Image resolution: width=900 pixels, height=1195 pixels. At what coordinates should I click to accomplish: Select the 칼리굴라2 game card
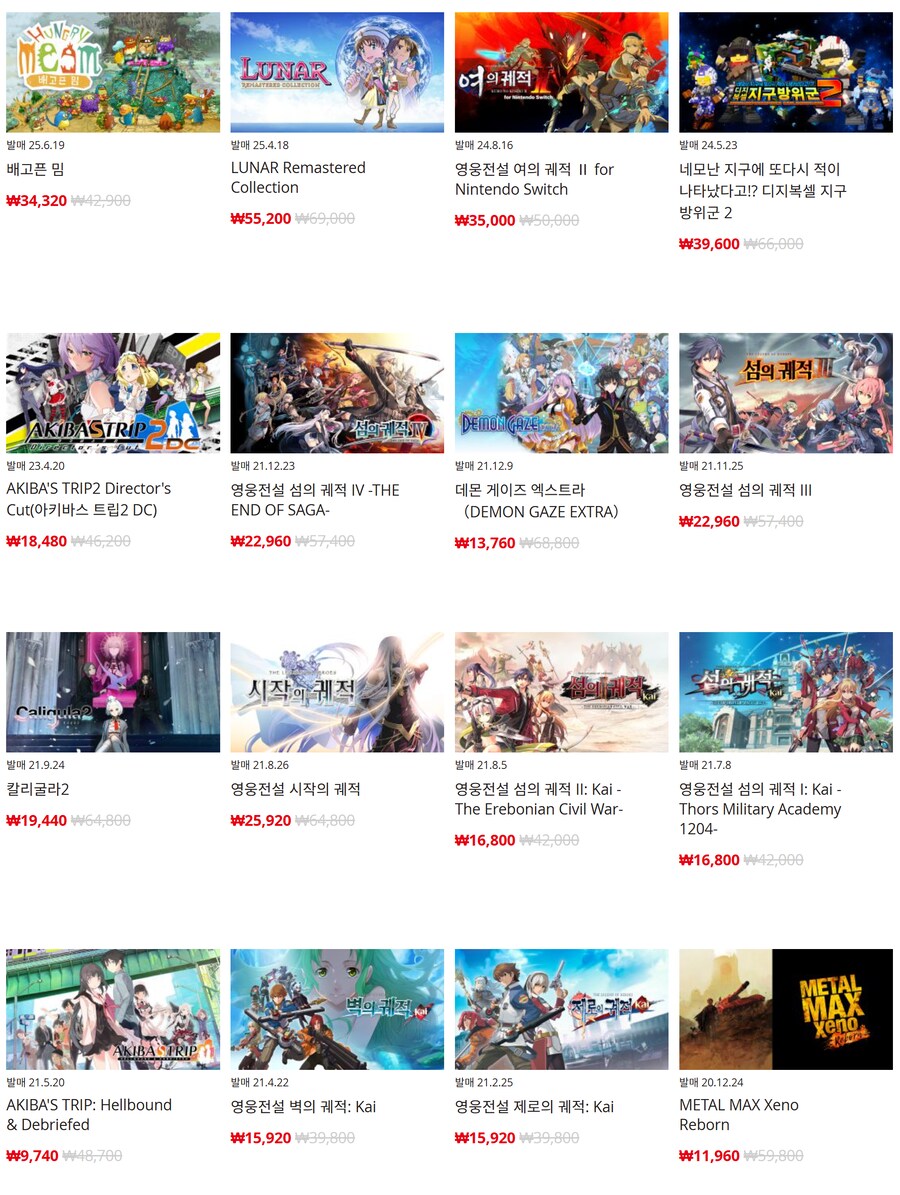point(113,692)
